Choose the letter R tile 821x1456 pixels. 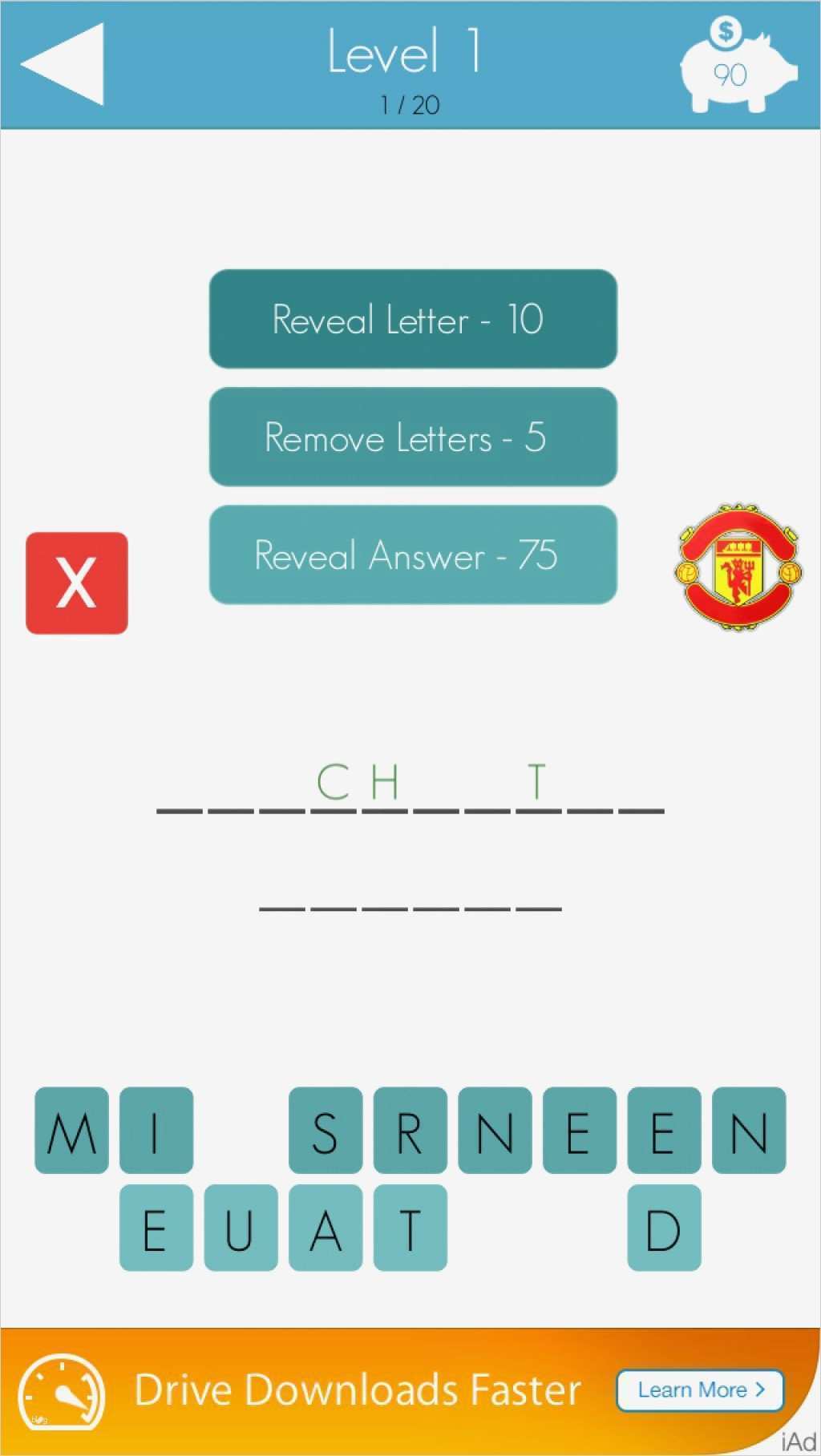[410, 1131]
